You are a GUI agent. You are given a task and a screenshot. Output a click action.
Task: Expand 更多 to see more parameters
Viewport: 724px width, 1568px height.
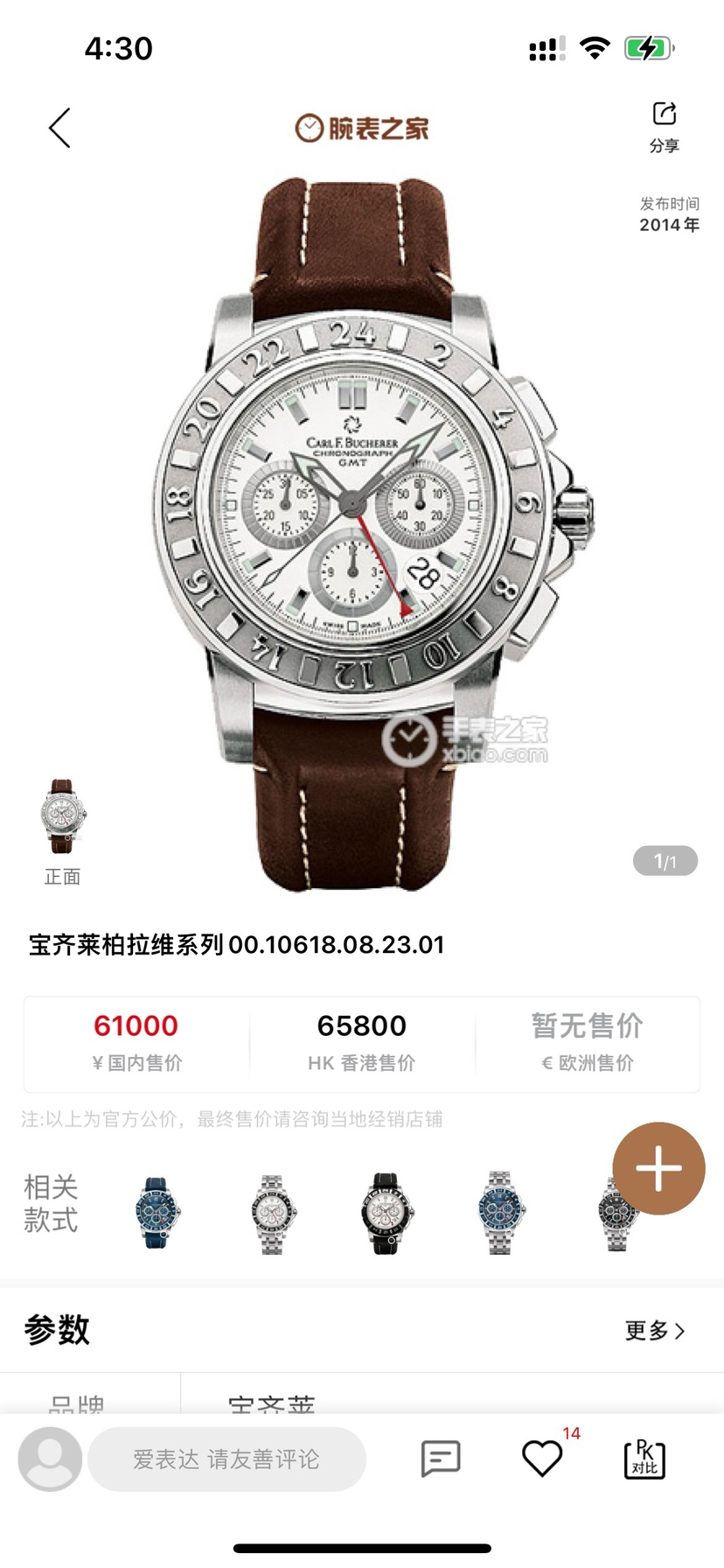[x=654, y=1331]
